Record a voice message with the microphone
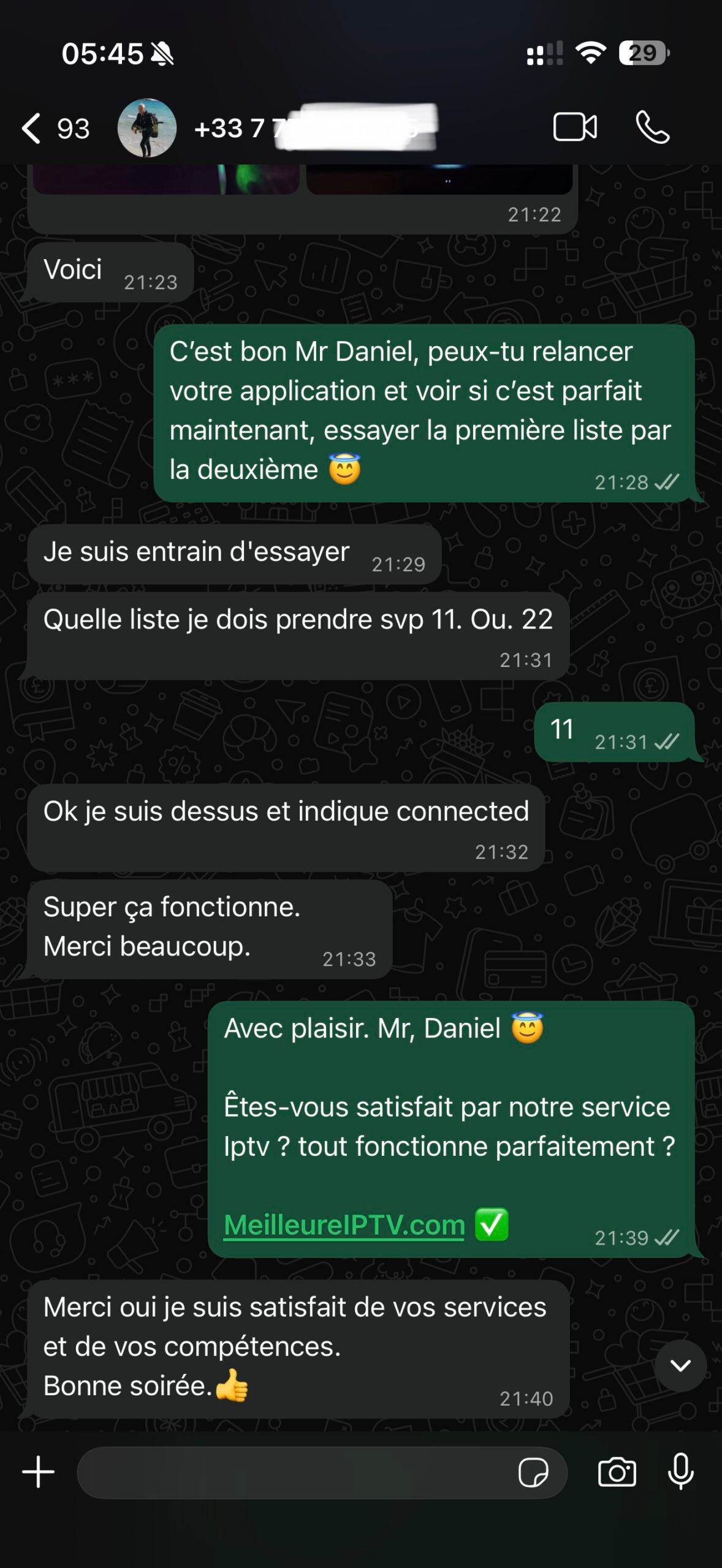The image size is (722, 1568). [x=681, y=1472]
